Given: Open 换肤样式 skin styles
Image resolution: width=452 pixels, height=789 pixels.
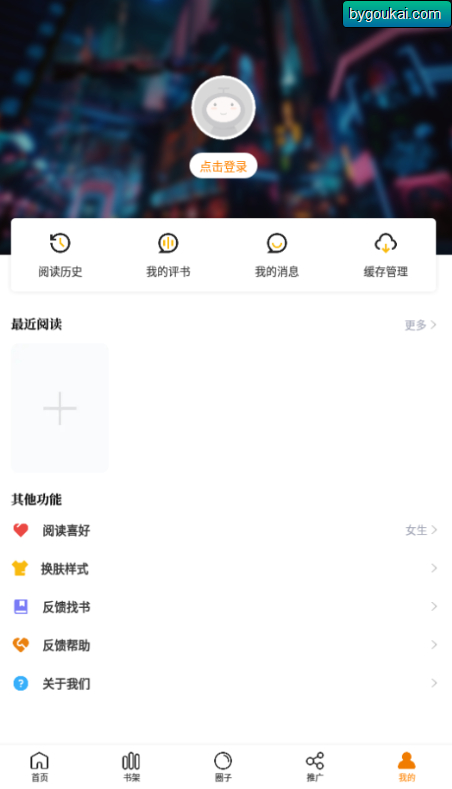Looking at the screenshot, I should [226, 569].
